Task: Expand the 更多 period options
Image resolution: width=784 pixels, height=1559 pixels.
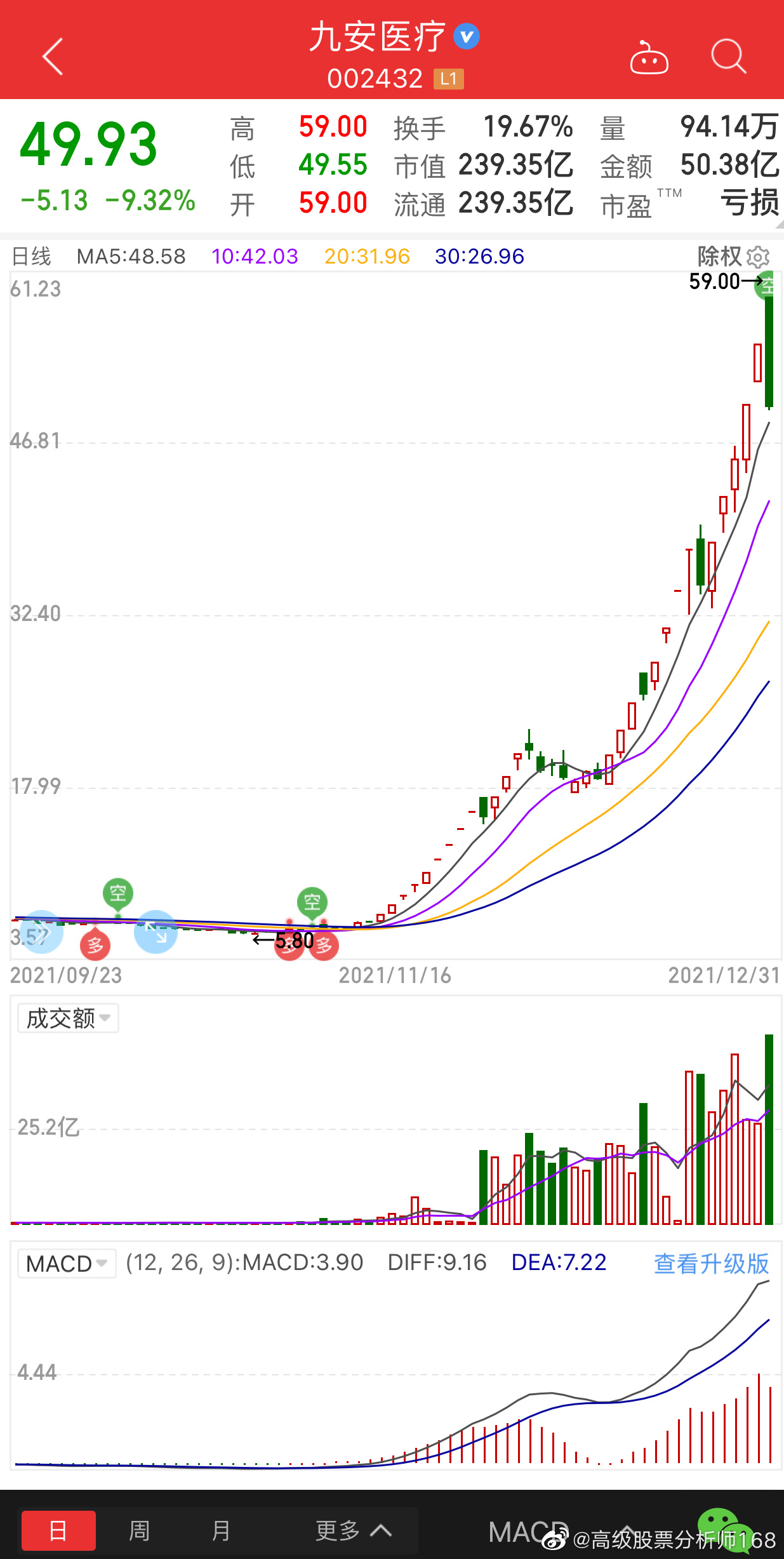Action: coord(353,1530)
